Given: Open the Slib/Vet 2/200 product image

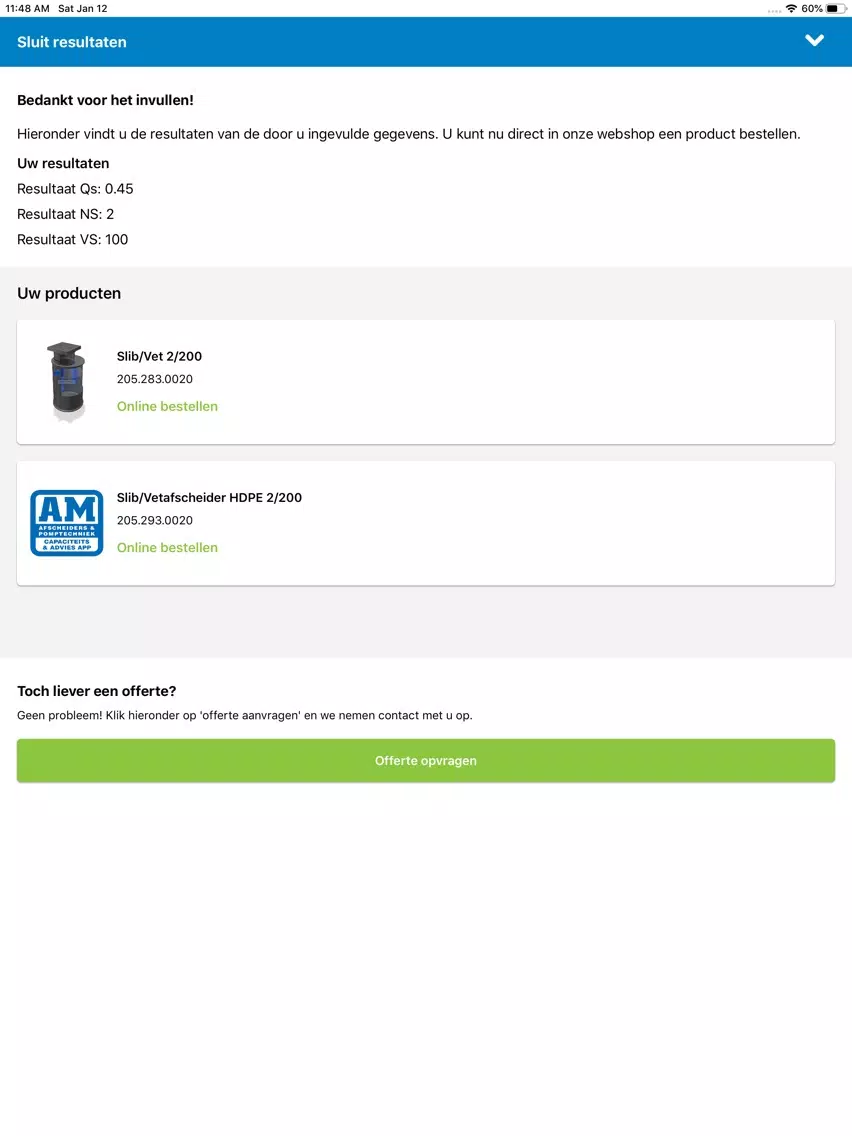Looking at the screenshot, I should point(66,382).
